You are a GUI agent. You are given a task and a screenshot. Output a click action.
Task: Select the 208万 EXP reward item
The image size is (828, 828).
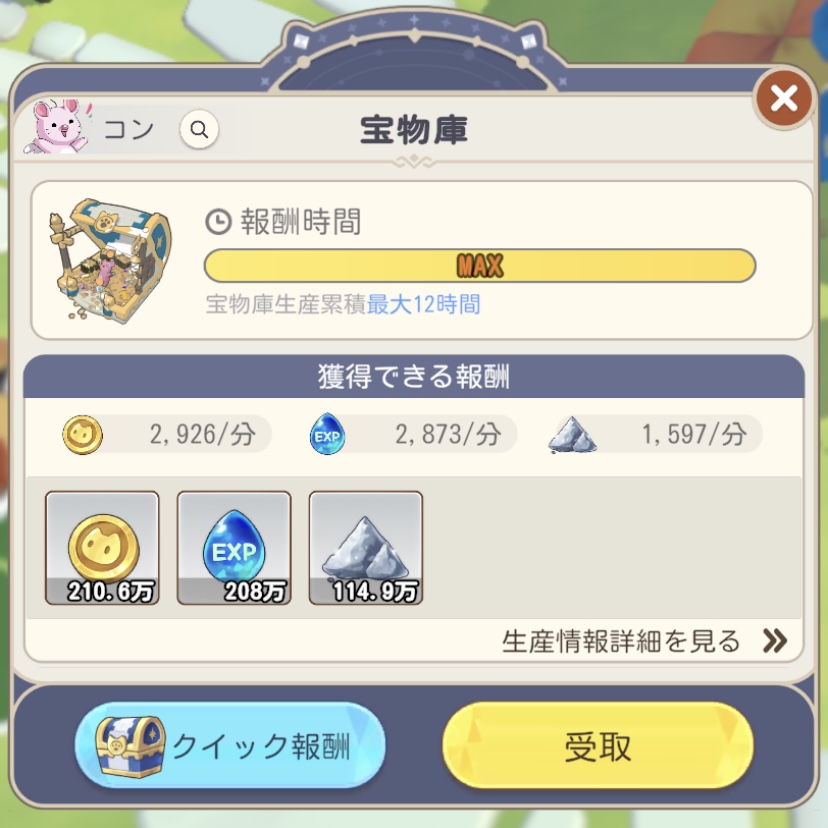(x=234, y=548)
